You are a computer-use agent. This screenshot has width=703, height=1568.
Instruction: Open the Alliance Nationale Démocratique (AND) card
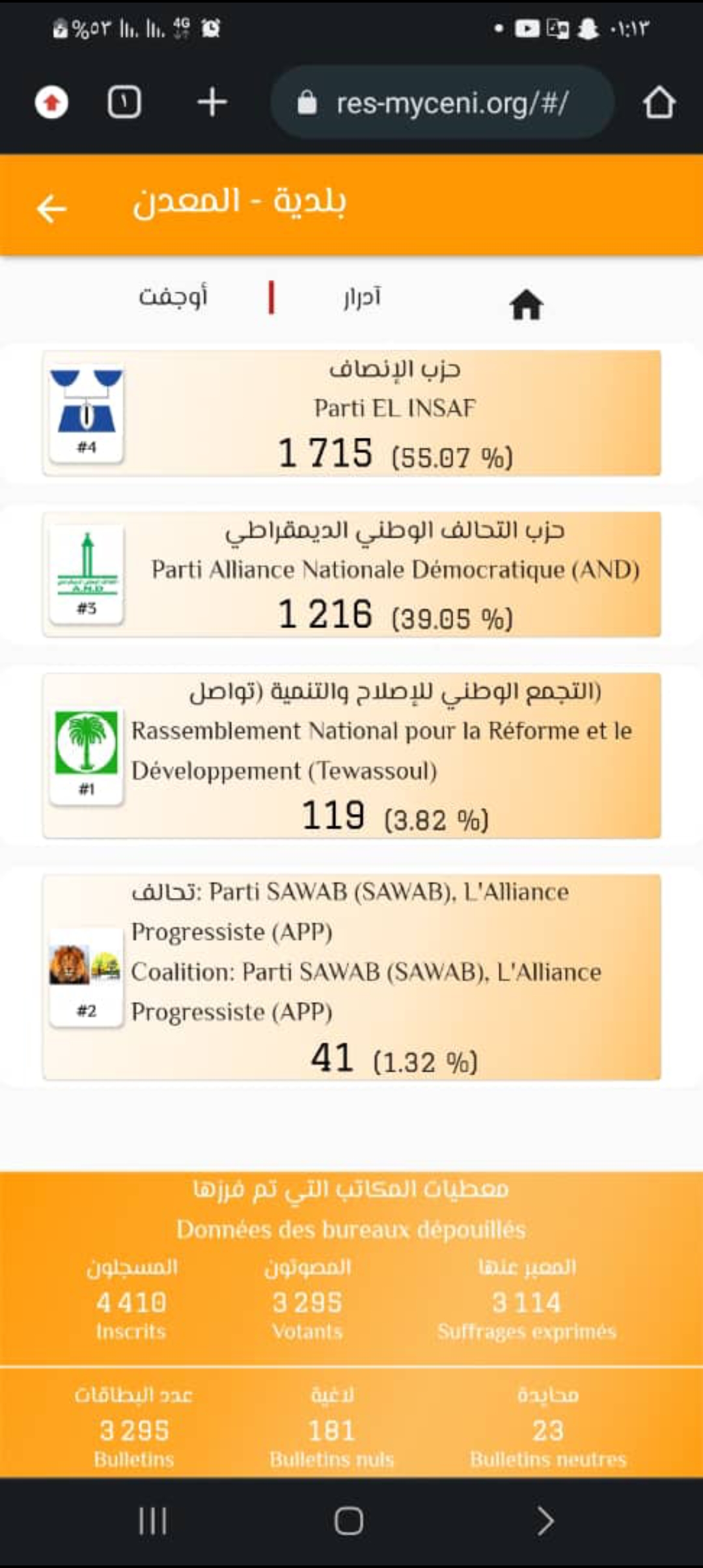coord(351,574)
